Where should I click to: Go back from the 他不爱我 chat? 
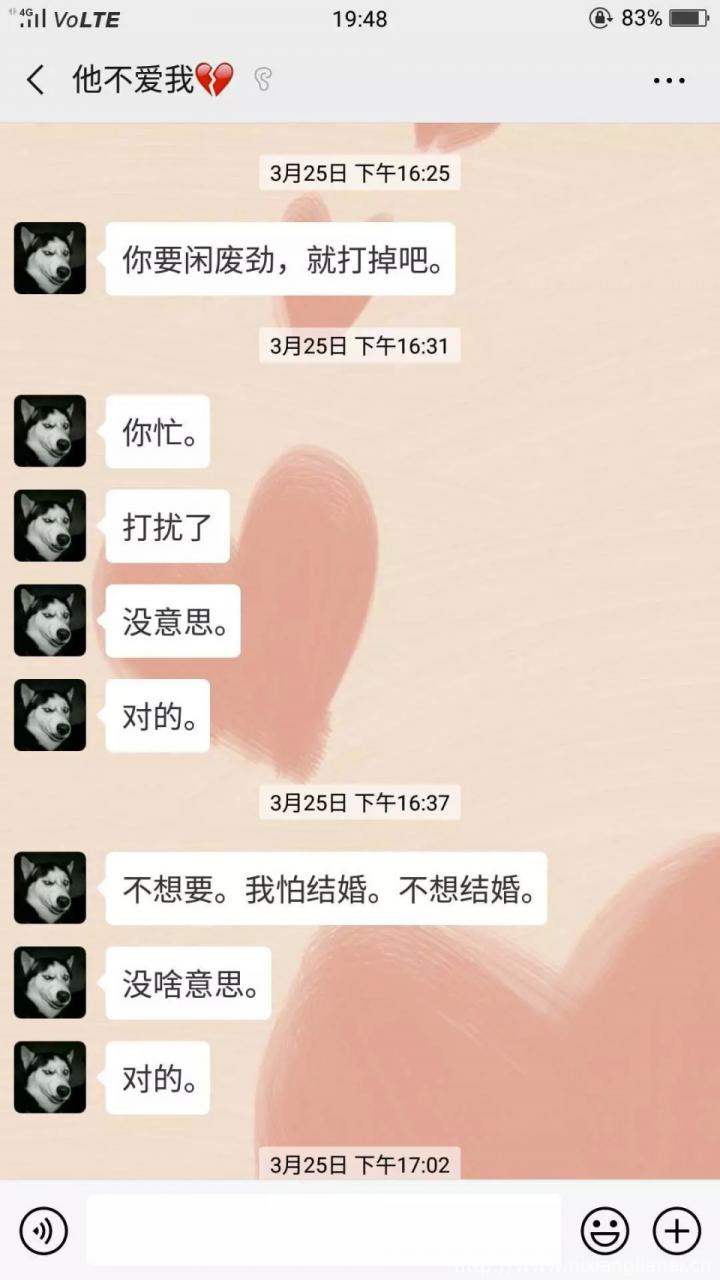click(36, 80)
